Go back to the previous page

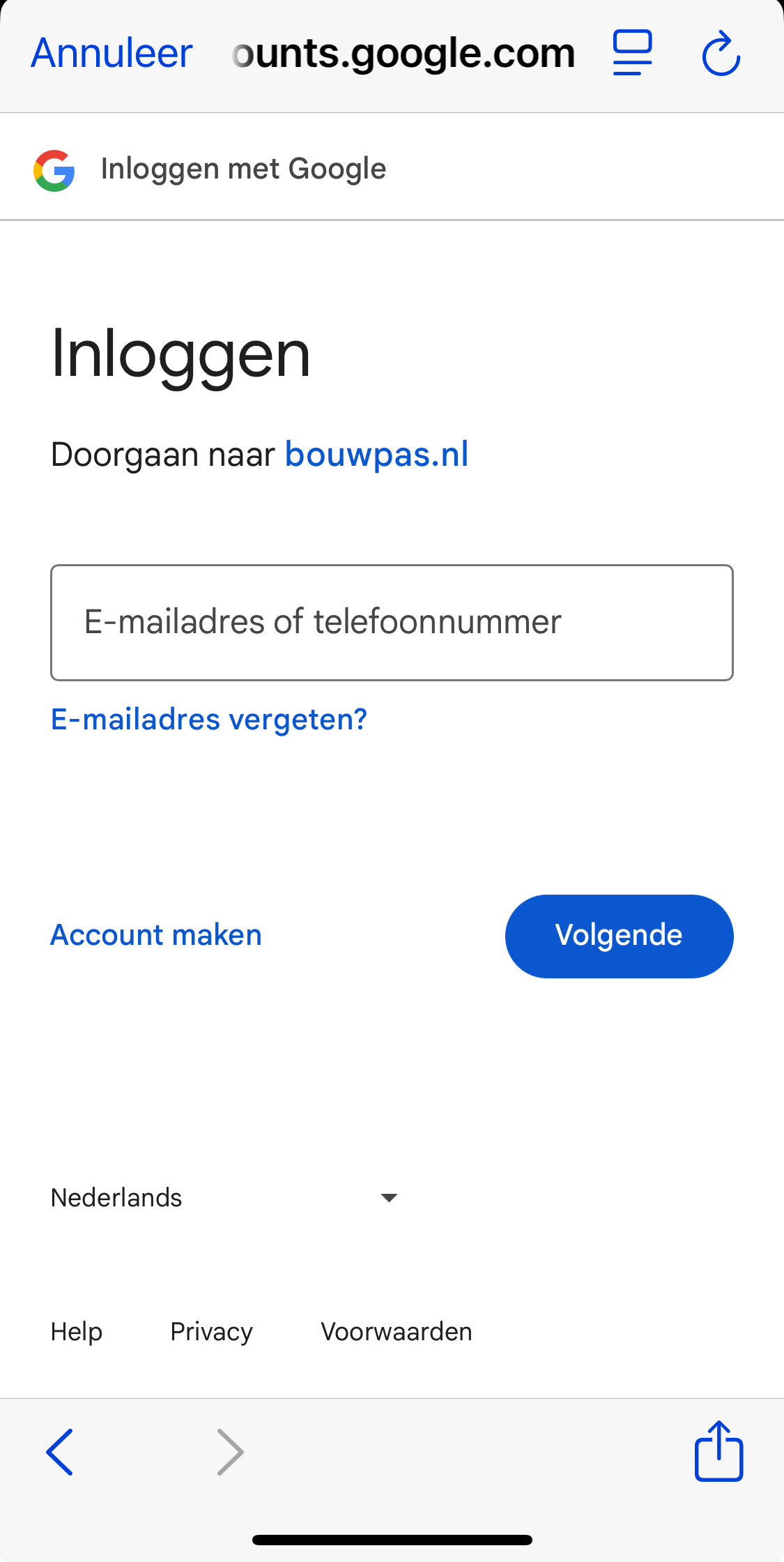60,1452
